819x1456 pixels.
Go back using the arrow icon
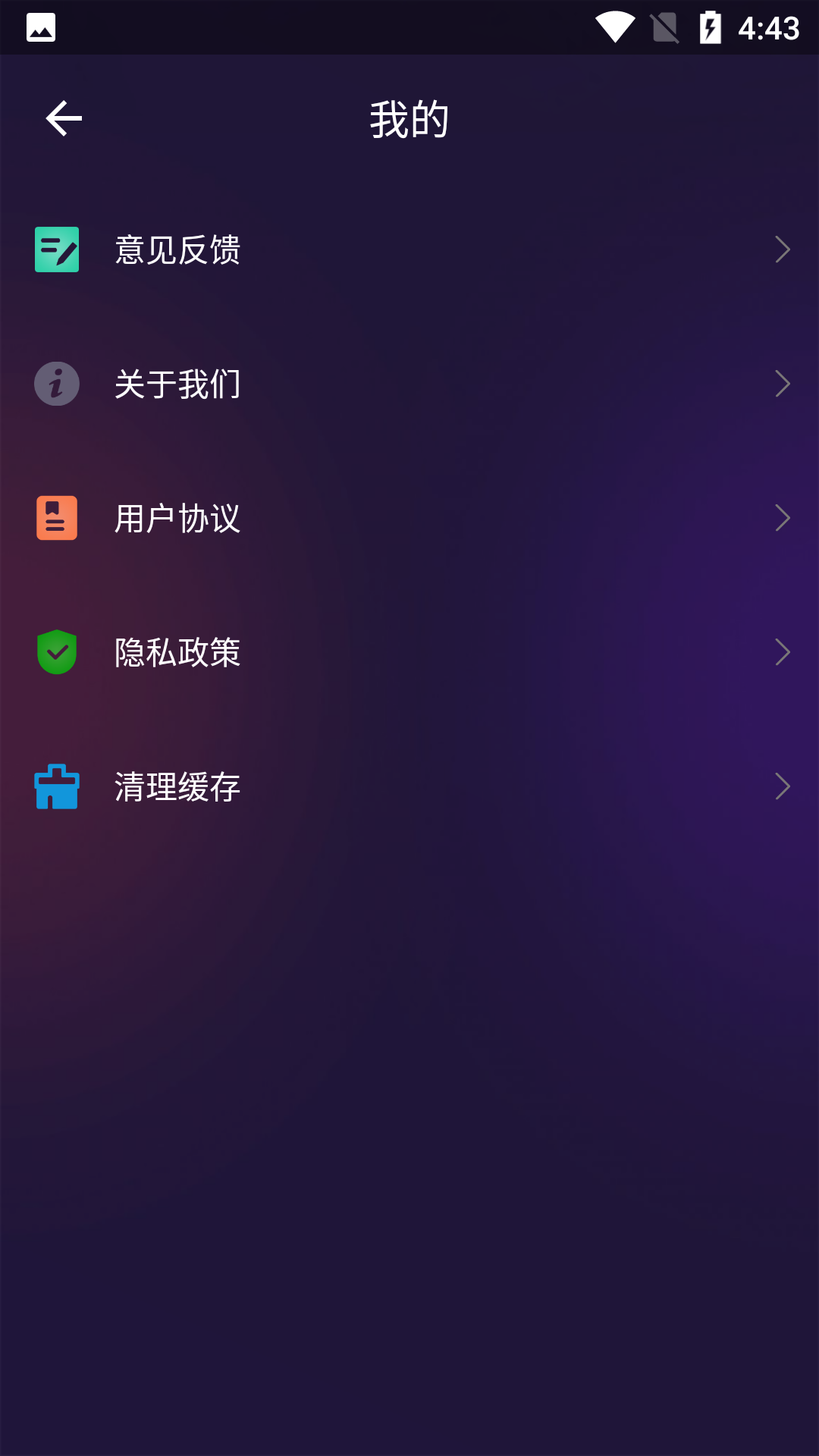64,119
